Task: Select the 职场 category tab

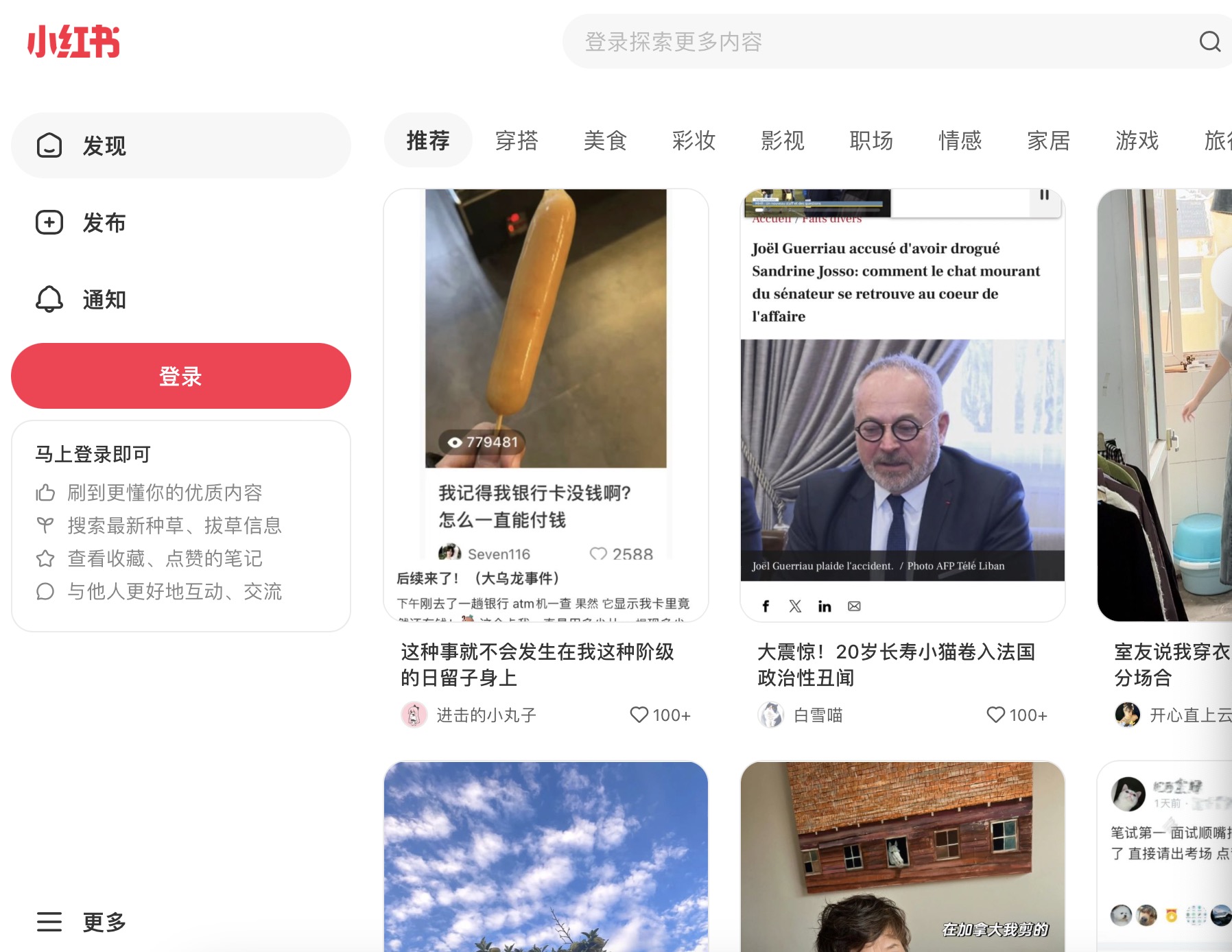Action: [871, 141]
